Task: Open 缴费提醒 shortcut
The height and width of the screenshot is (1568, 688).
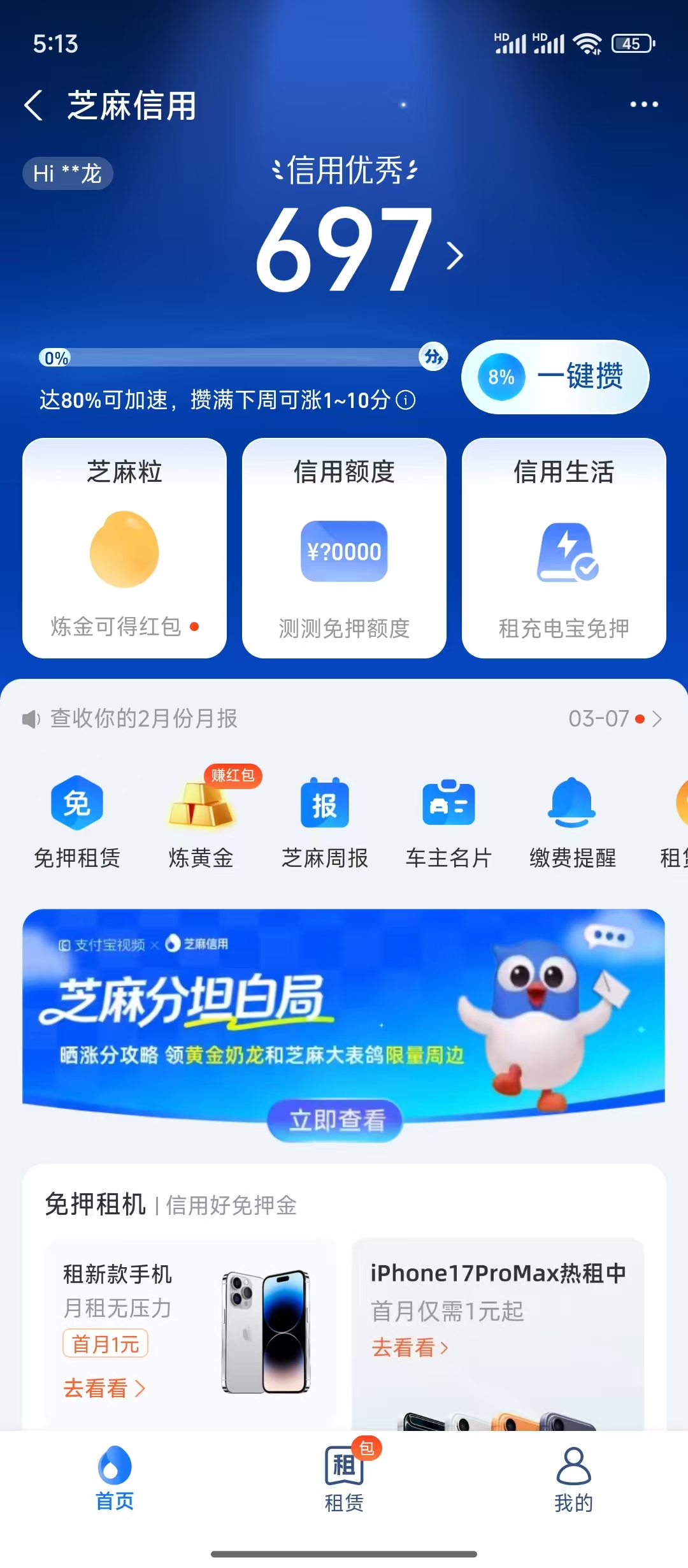Action: coord(572,822)
